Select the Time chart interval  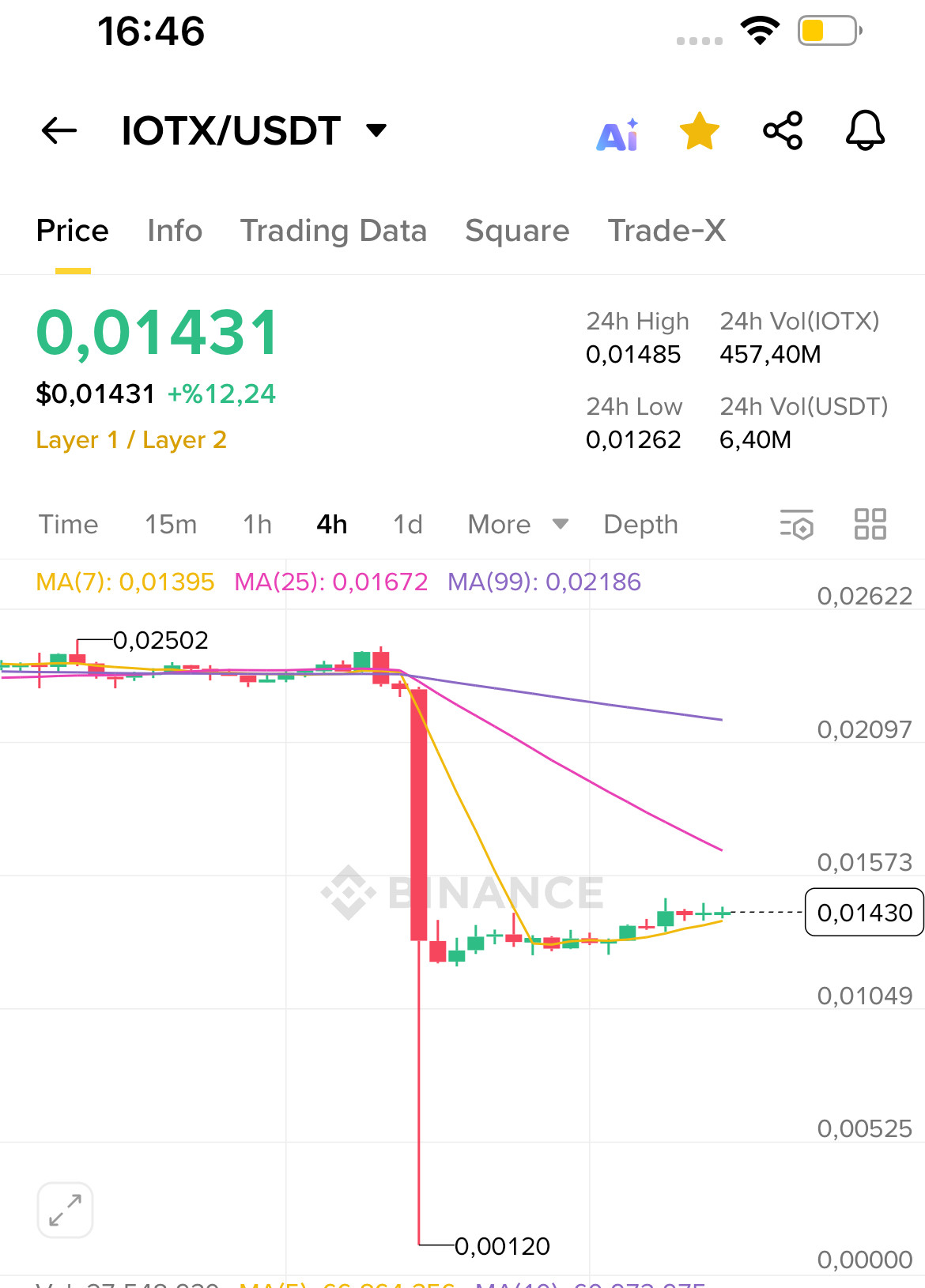(69, 525)
